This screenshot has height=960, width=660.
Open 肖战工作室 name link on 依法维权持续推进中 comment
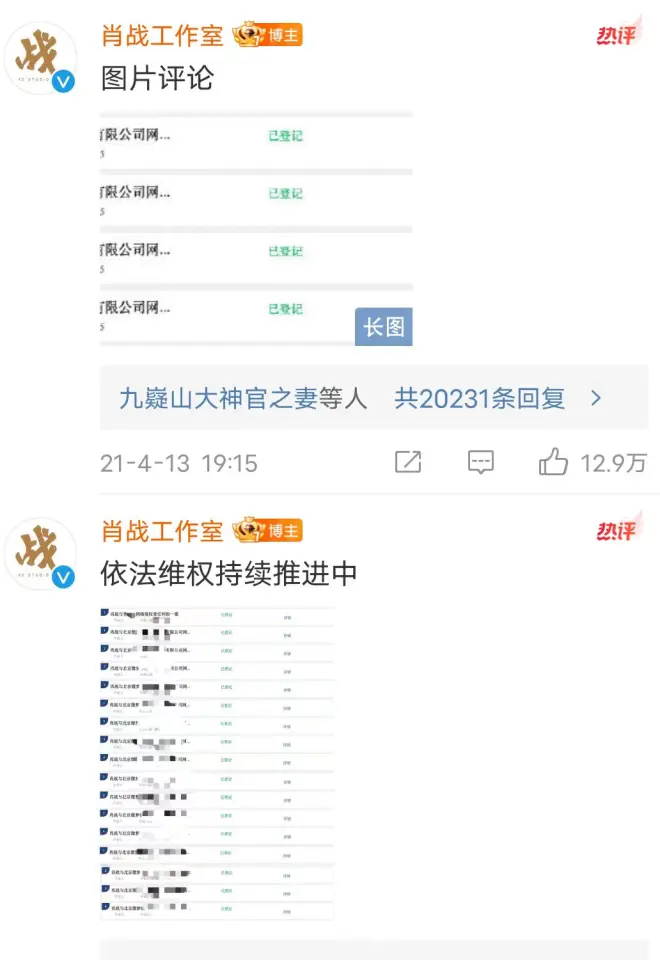pyautogui.click(x=162, y=530)
